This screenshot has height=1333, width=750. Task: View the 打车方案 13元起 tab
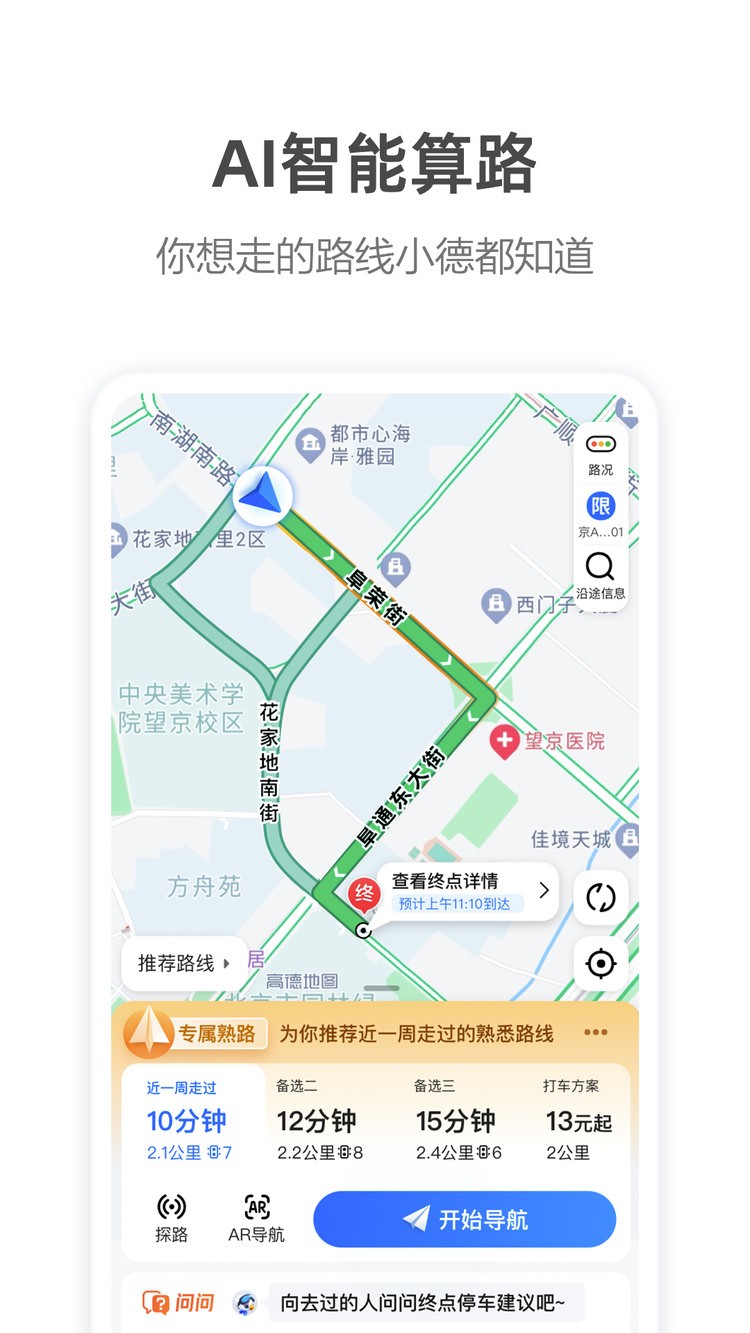(x=577, y=1118)
